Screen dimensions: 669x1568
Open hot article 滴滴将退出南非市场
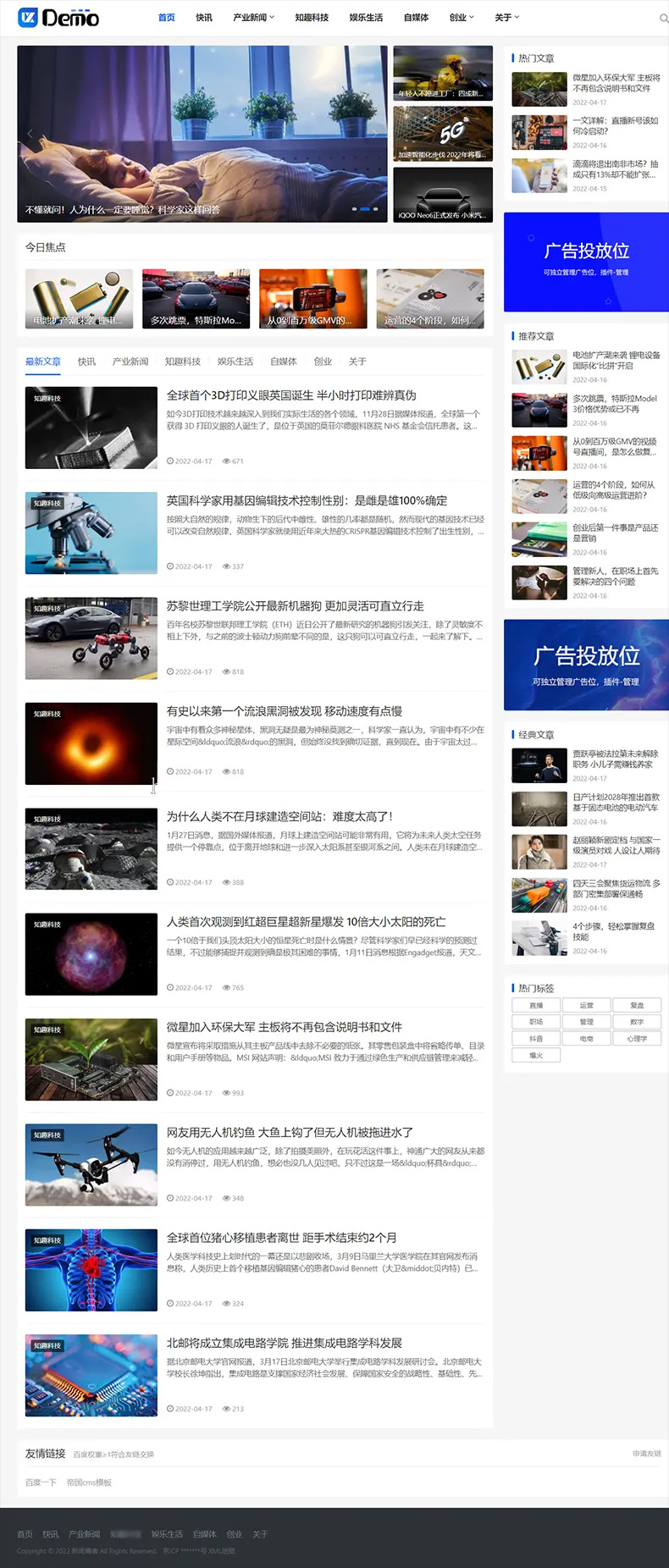(x=615, y=169)
